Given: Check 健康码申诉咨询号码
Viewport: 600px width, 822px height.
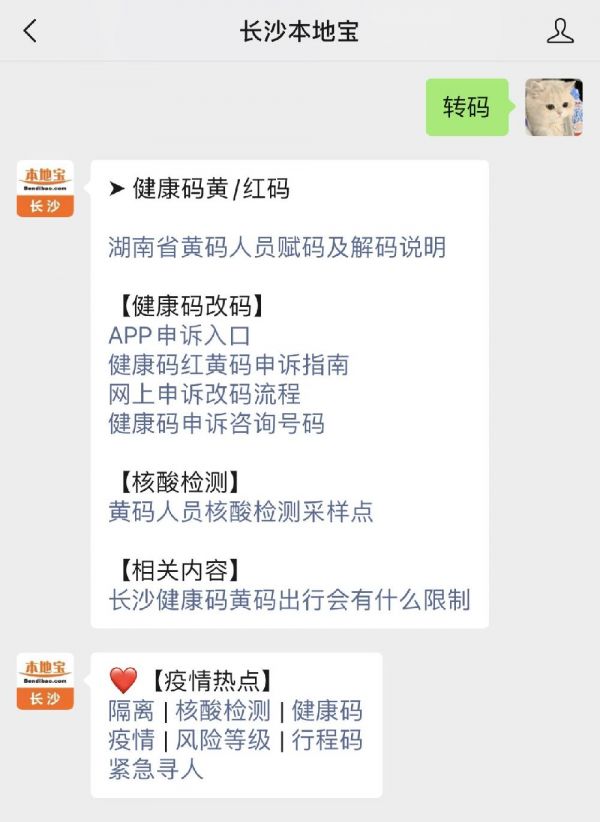Looking at the screenshot, I should (216, 423).
